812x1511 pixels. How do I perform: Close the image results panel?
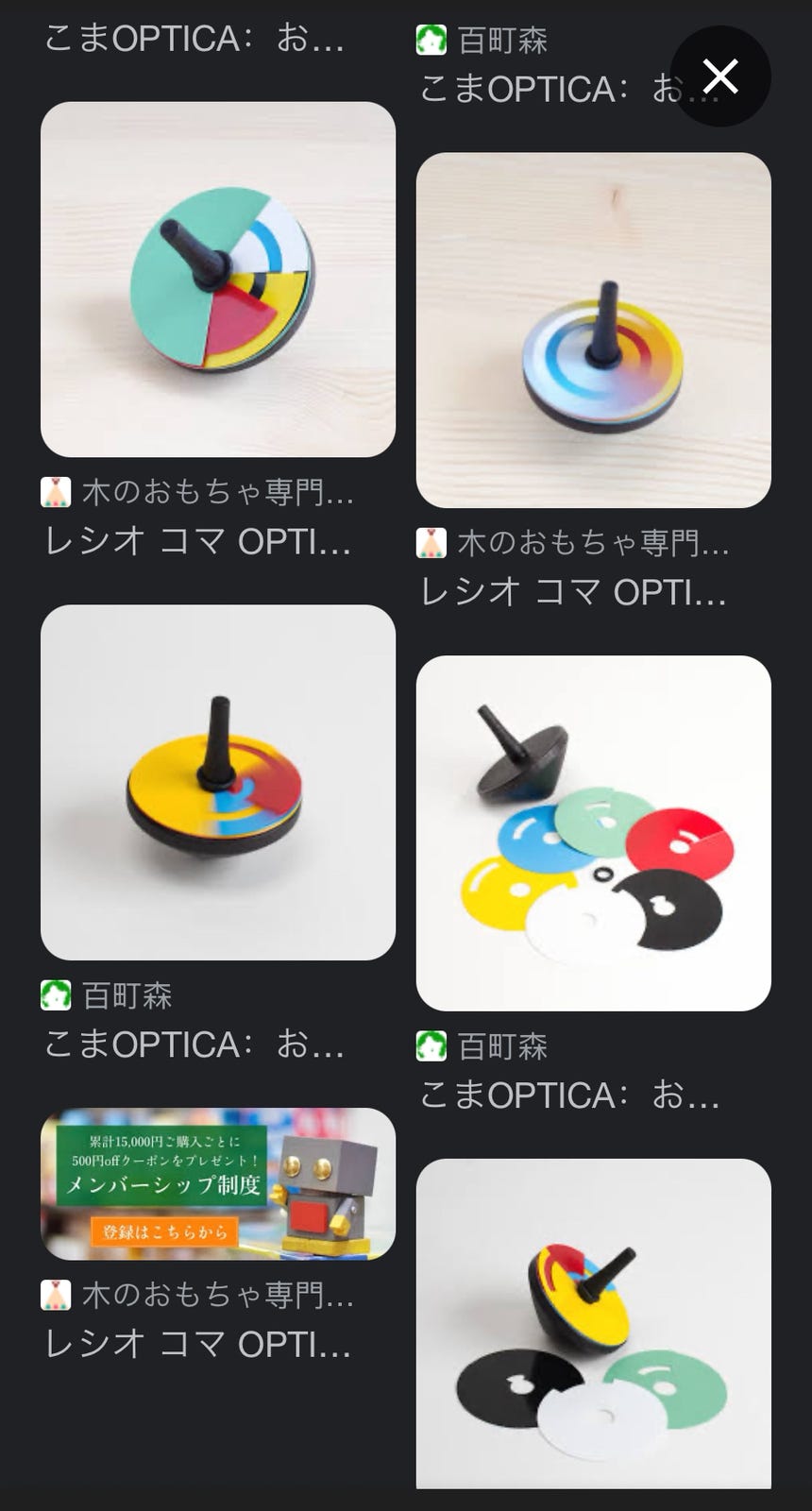click(720, 76)
